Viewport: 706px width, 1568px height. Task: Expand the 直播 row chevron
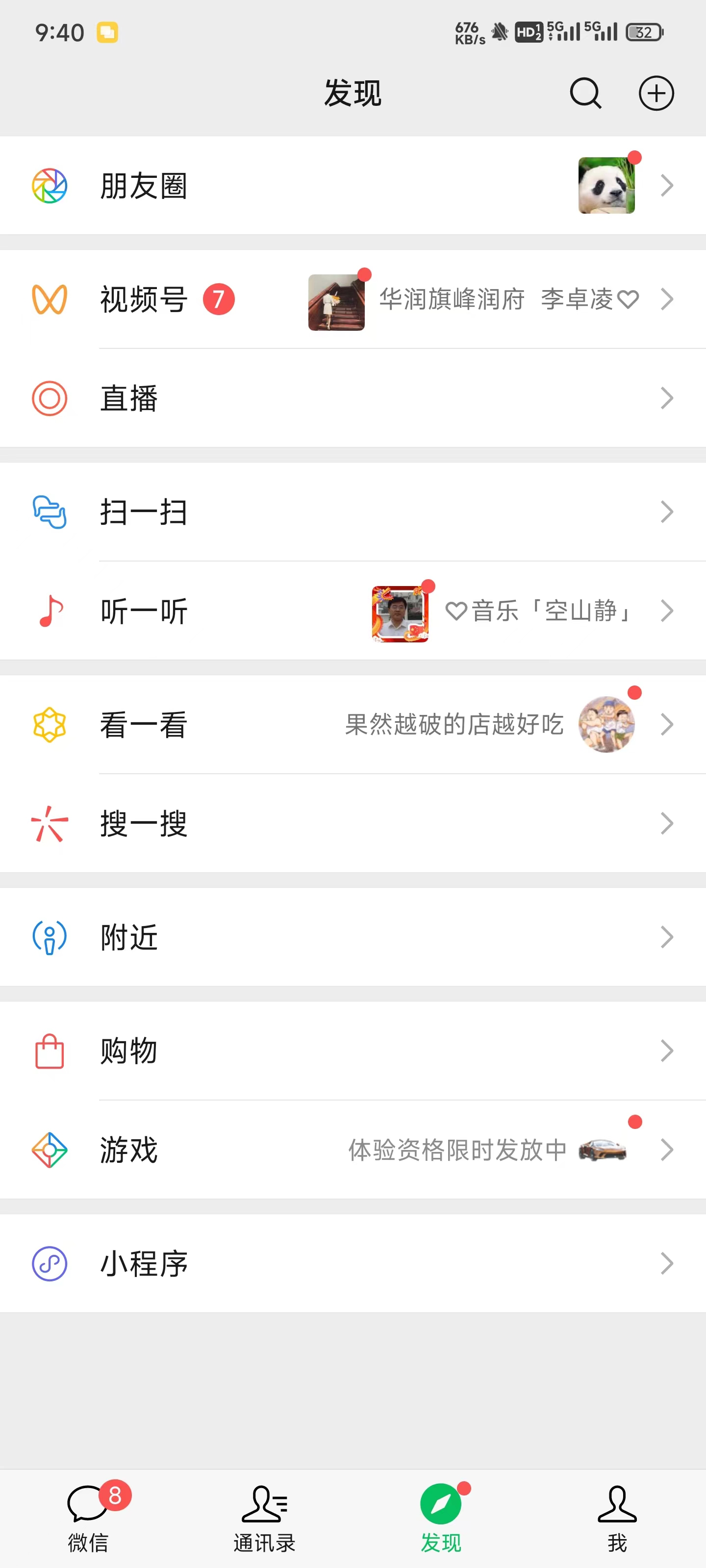point(666,399)
